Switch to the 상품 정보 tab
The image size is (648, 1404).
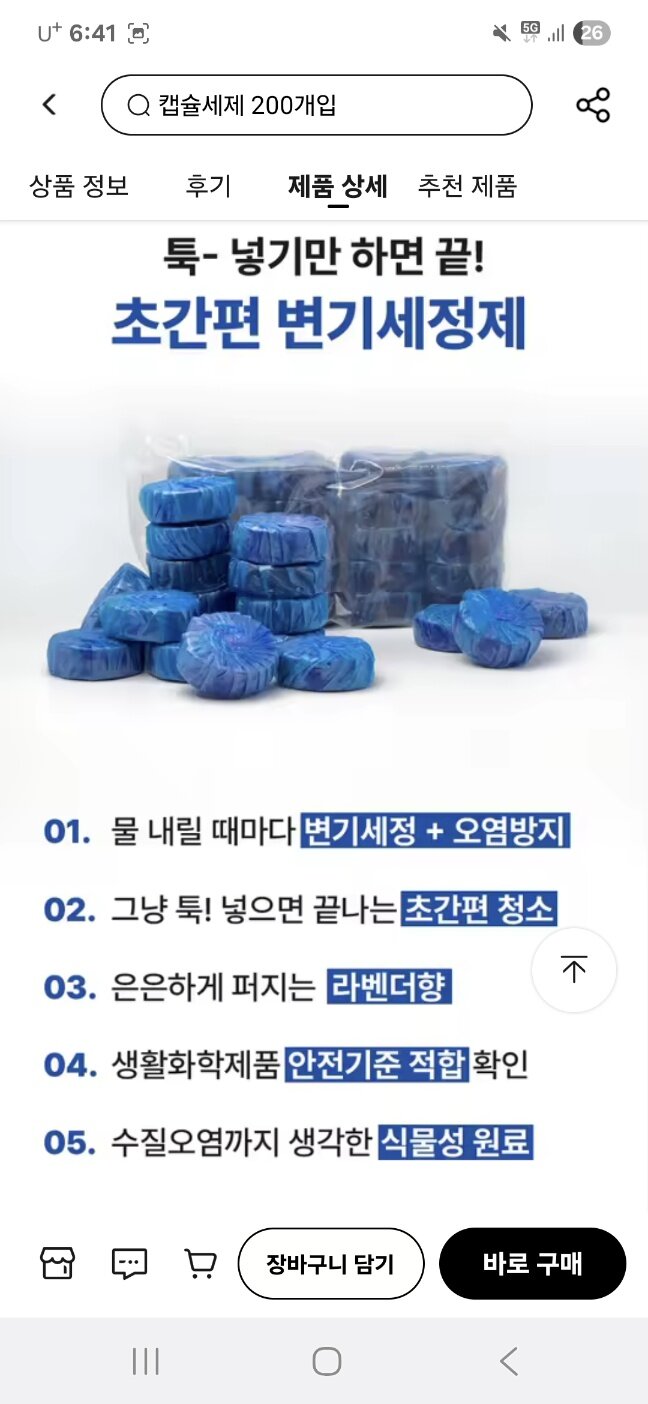[79, 186]
